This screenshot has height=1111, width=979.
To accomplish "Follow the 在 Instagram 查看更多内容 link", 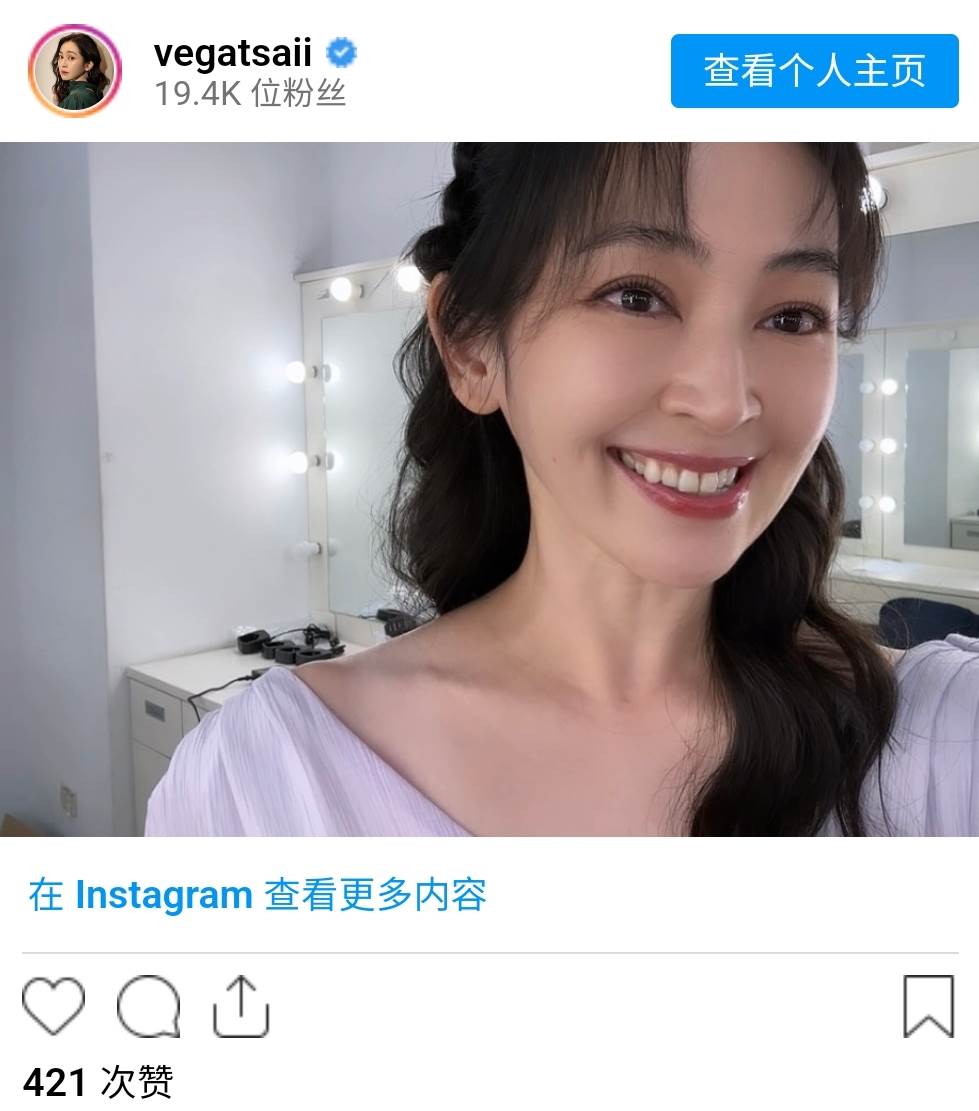I will pyautogui.click(x=257, y=894).
